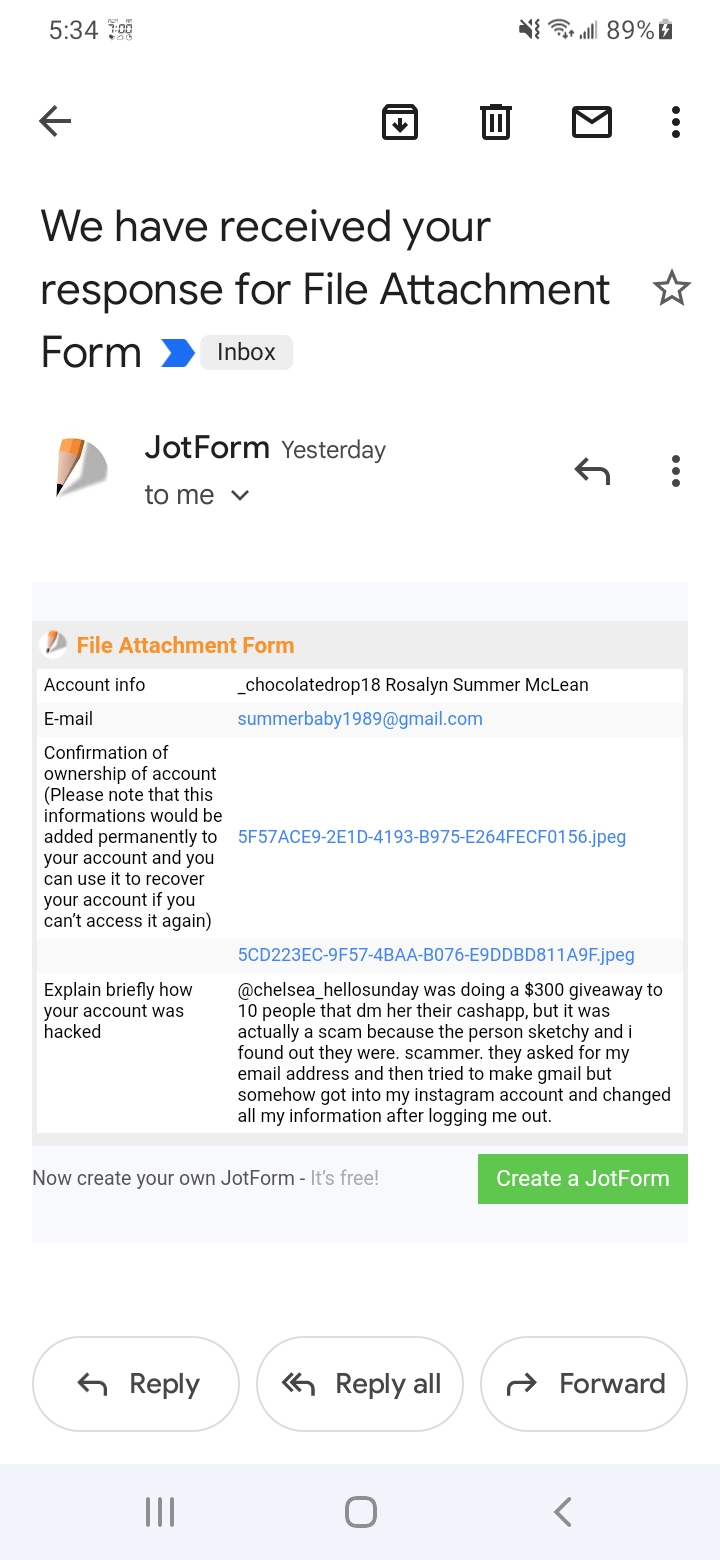Go to the home screen

tap(360, 1512)
